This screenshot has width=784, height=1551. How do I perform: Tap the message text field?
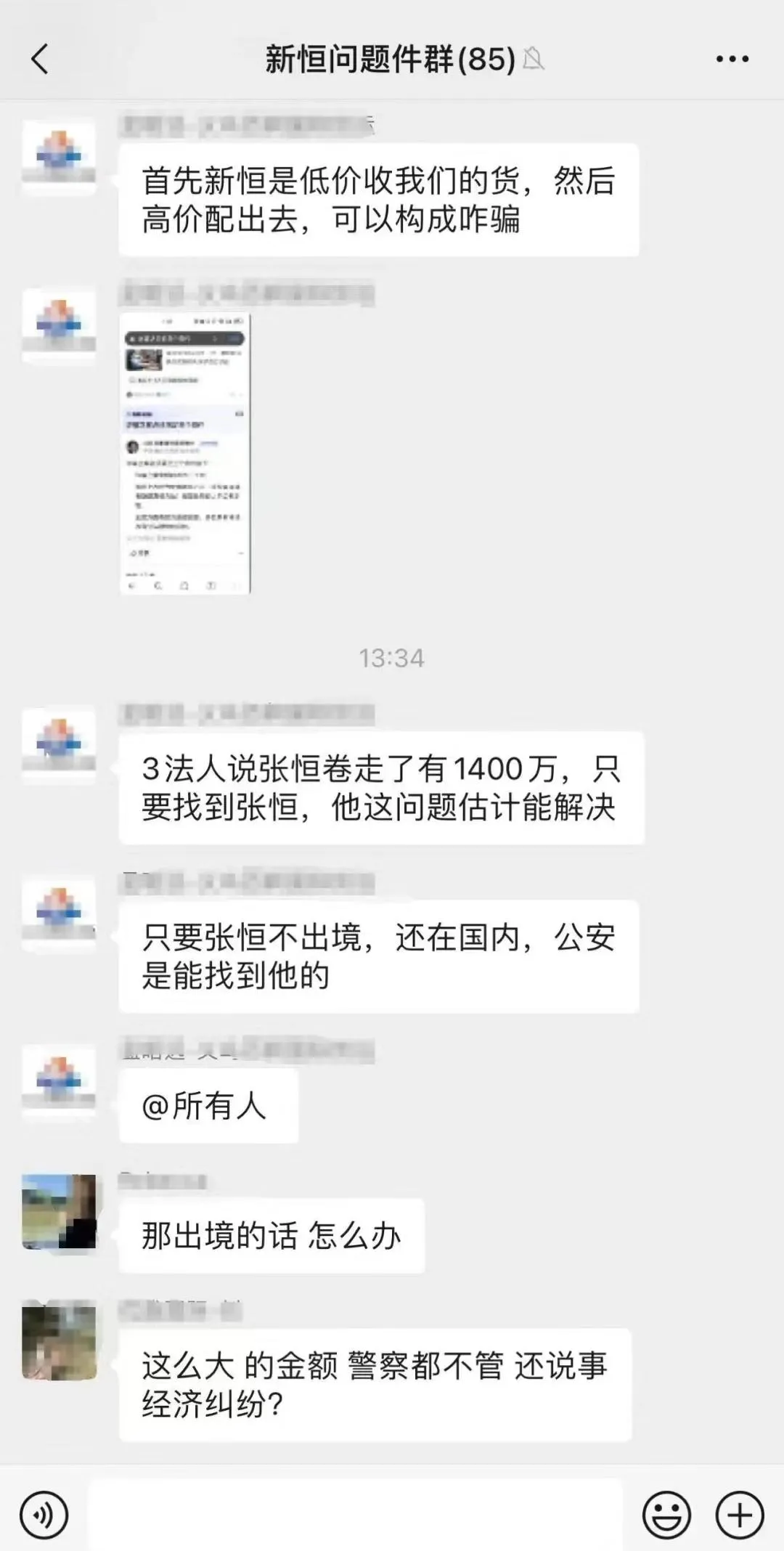tap(356, 1515)
